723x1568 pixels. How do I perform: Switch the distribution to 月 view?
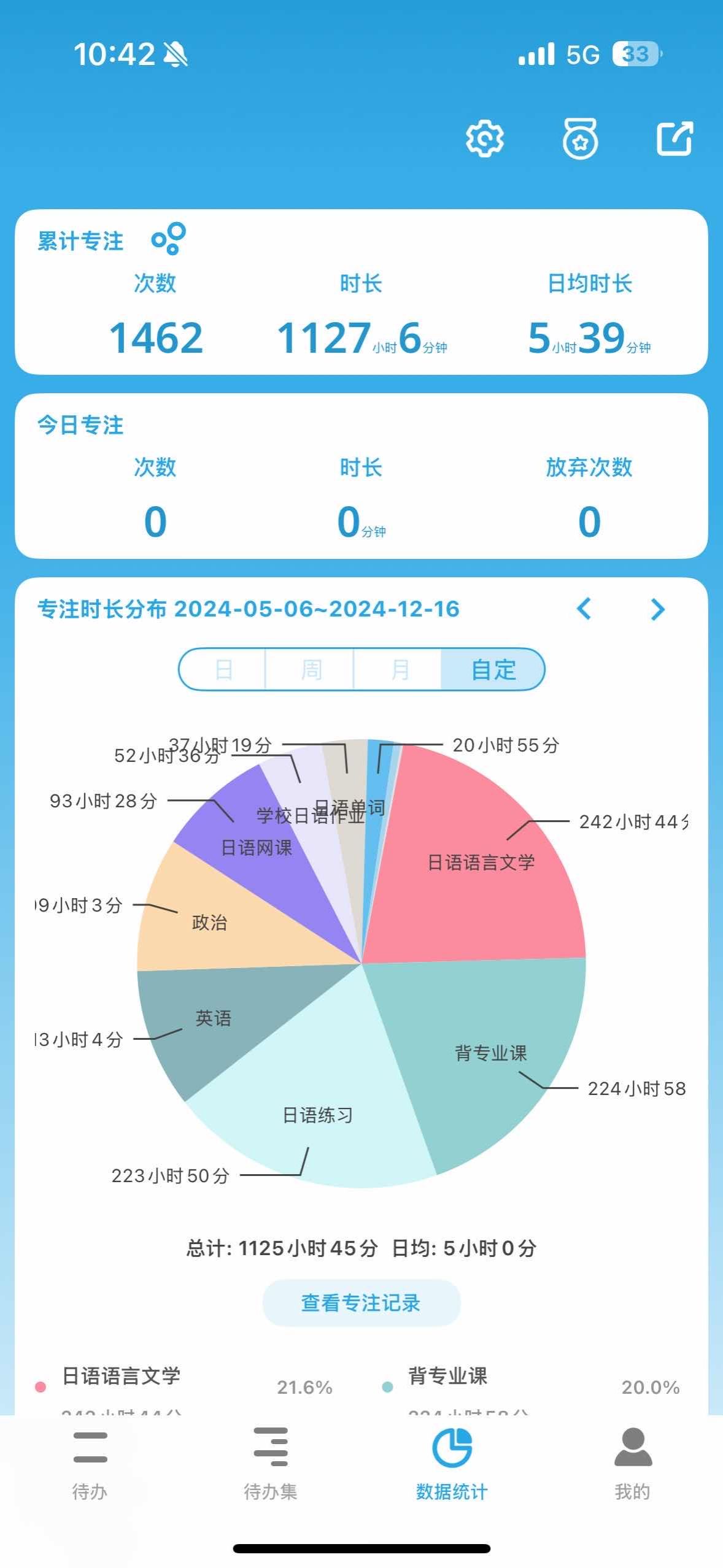tap(399, 669)
